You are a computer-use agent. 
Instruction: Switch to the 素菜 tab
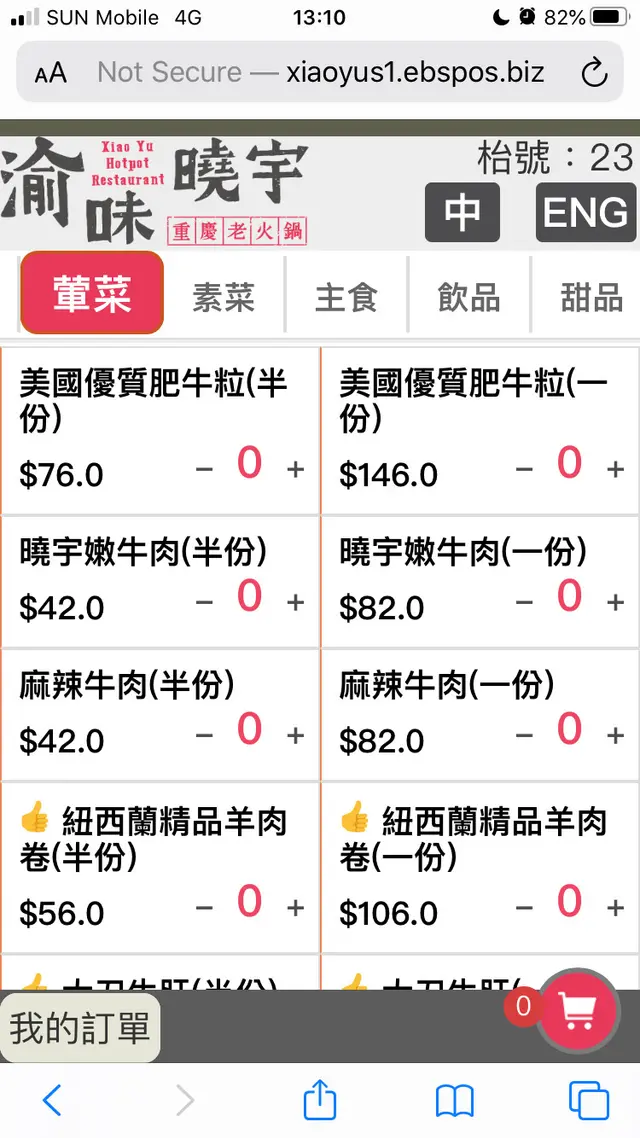click(223, 297)
